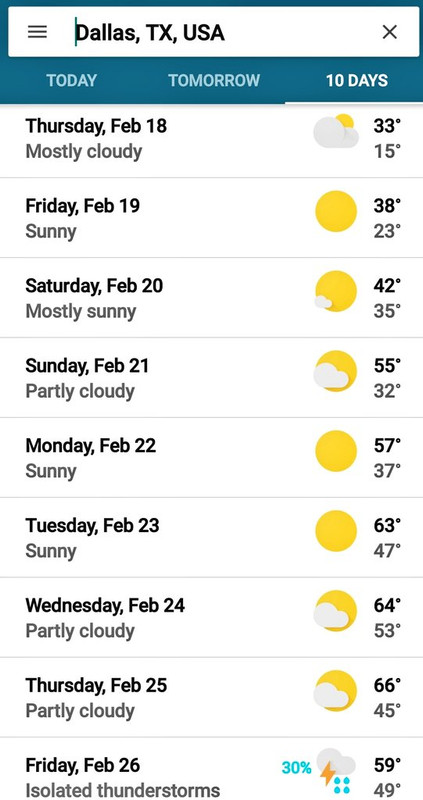Image resolution: width=423 pixels, height=800 pixels.
Task: Open Monday, Feb 22 forecast row
Action: 211,458
